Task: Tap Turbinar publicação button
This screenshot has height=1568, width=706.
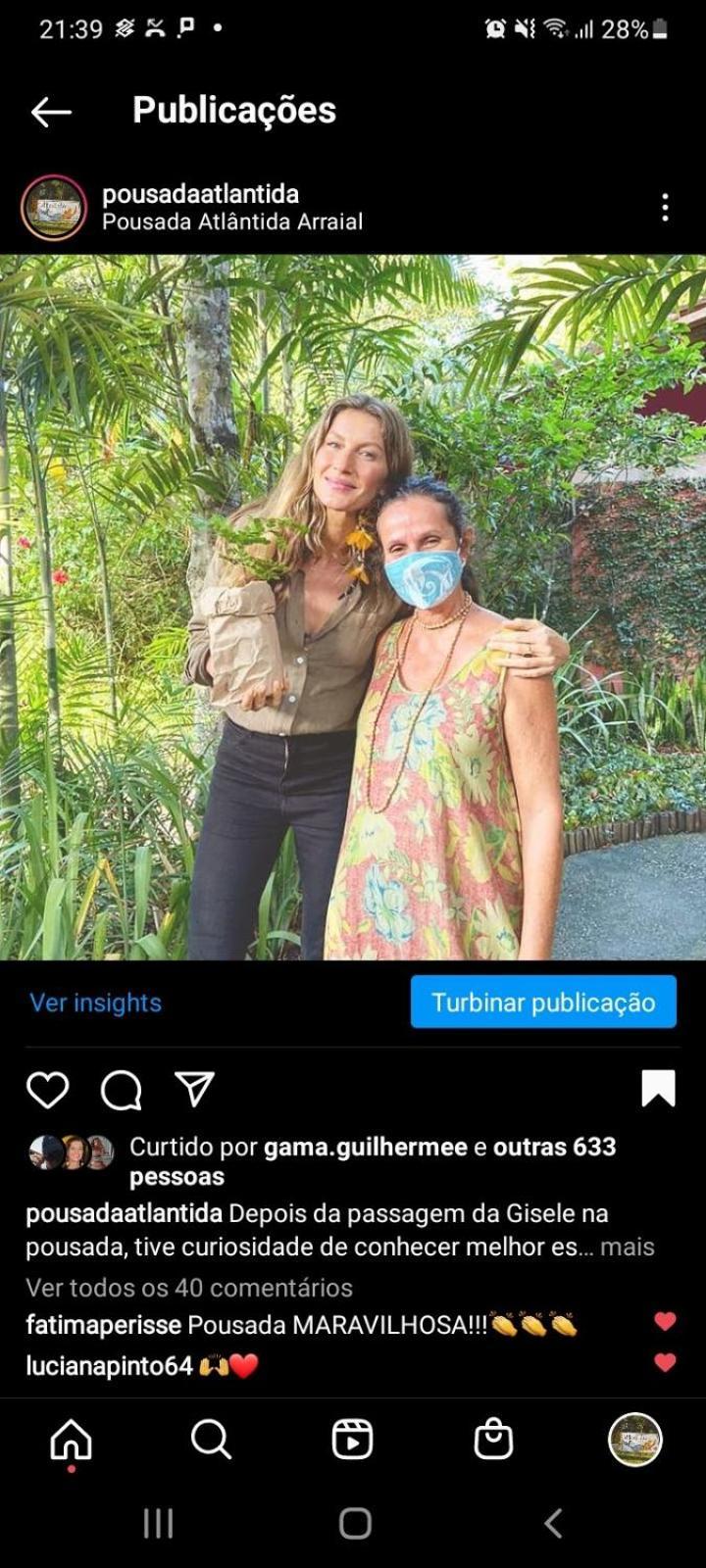Action: tap(543, 1003)
